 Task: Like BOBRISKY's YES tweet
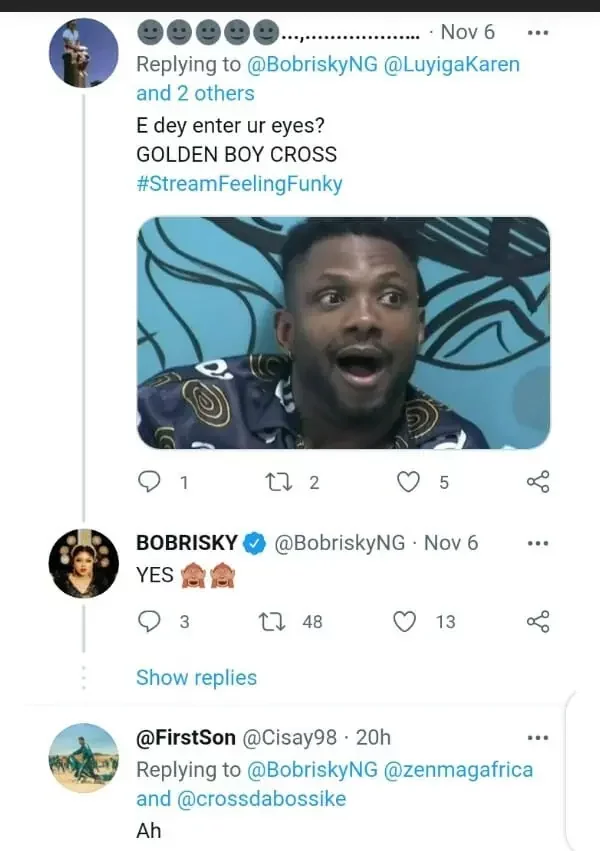(404, 622)
